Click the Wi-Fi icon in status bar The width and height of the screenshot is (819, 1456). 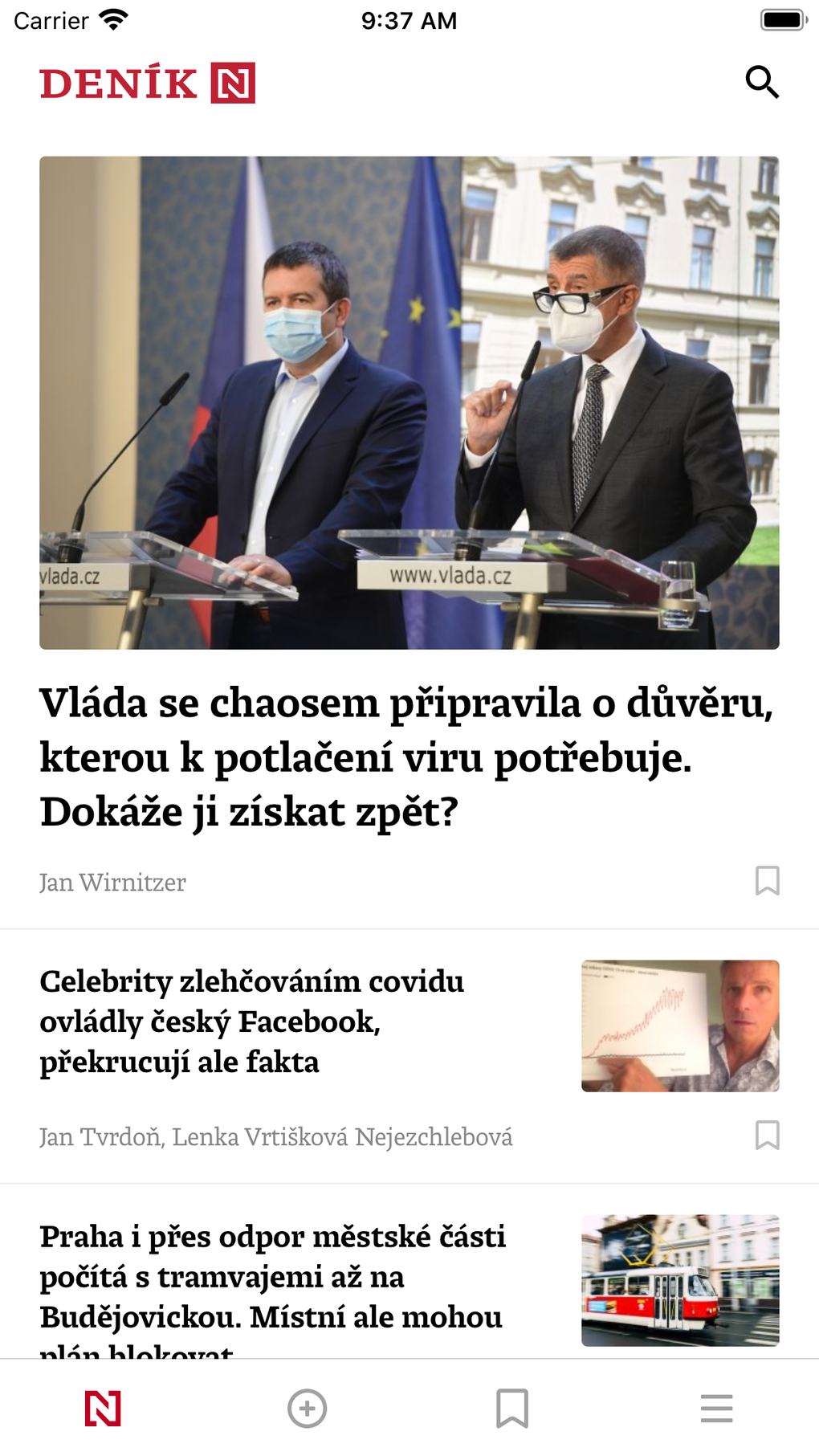pos(115,19)
